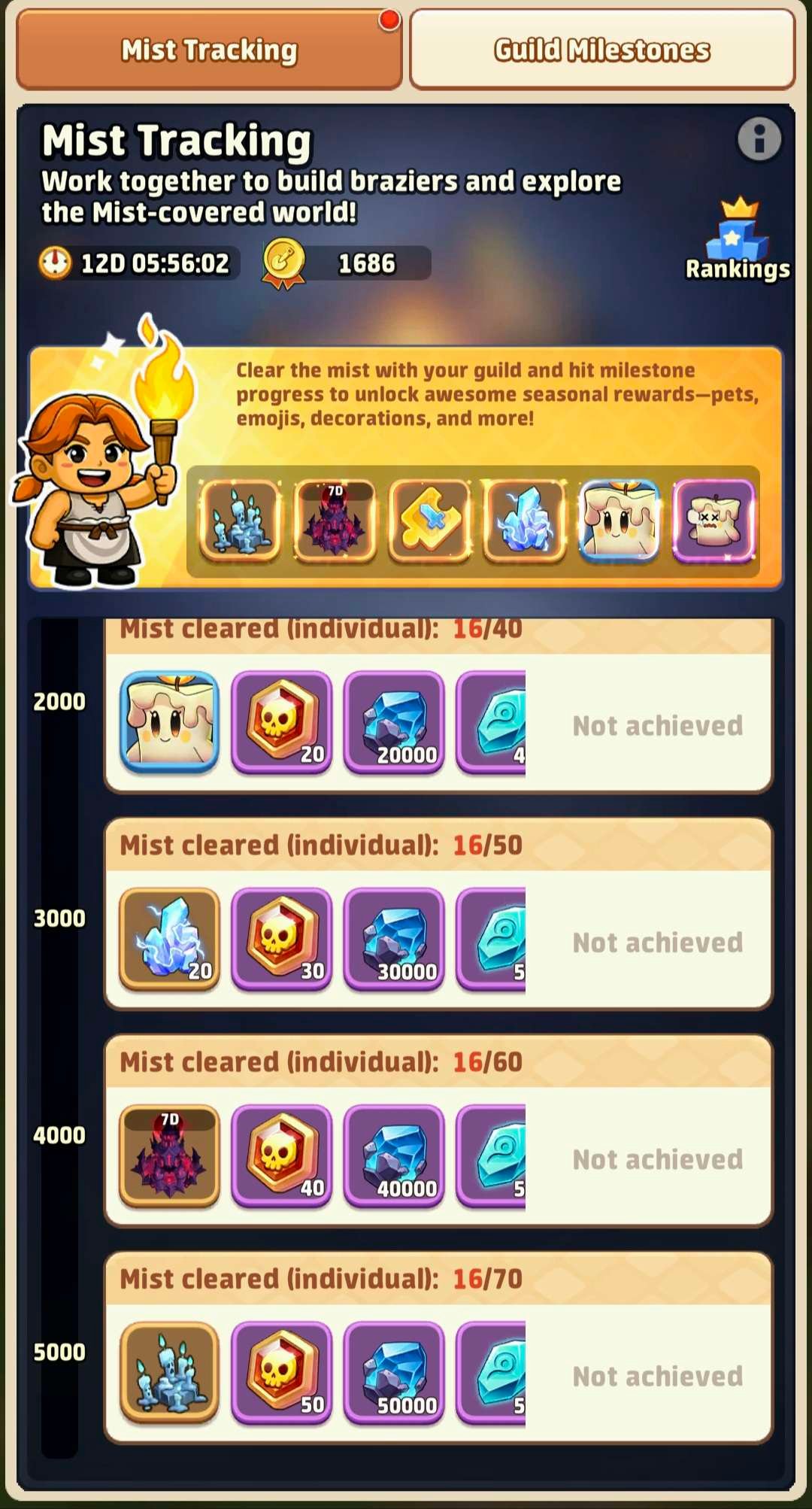Open the Rankings leaderboard
The width and height of the screenshot is (812, 1509).
738,241
